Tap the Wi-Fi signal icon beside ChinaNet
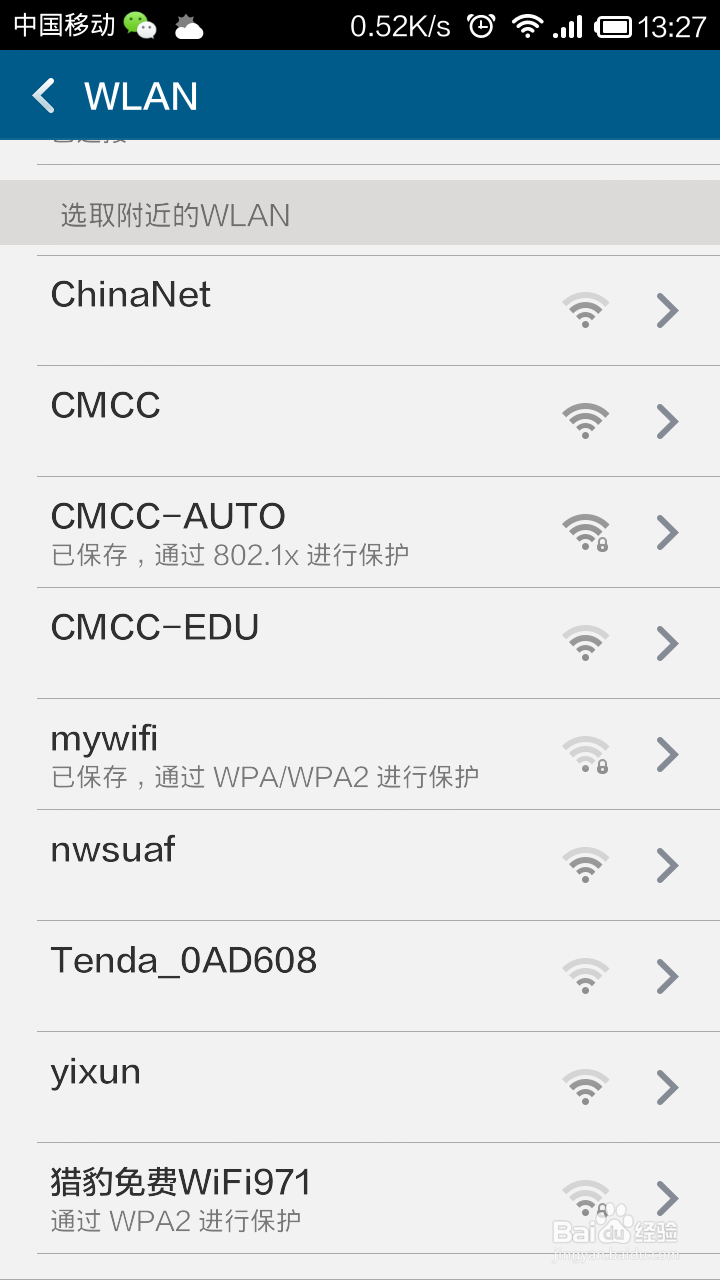 tap(585, 310)
